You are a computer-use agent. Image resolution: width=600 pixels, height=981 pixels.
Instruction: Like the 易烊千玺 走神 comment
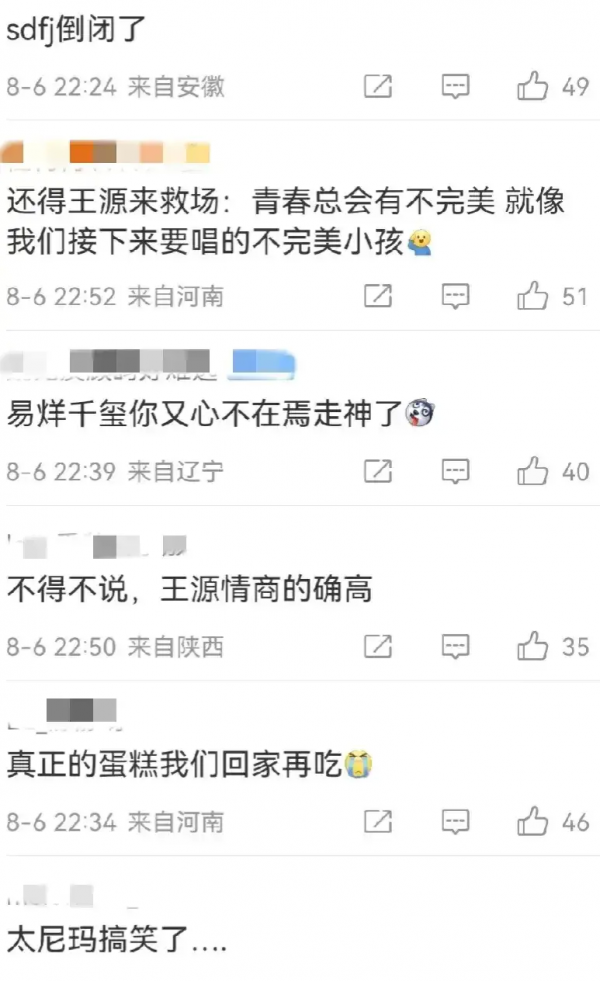point(532,471)
